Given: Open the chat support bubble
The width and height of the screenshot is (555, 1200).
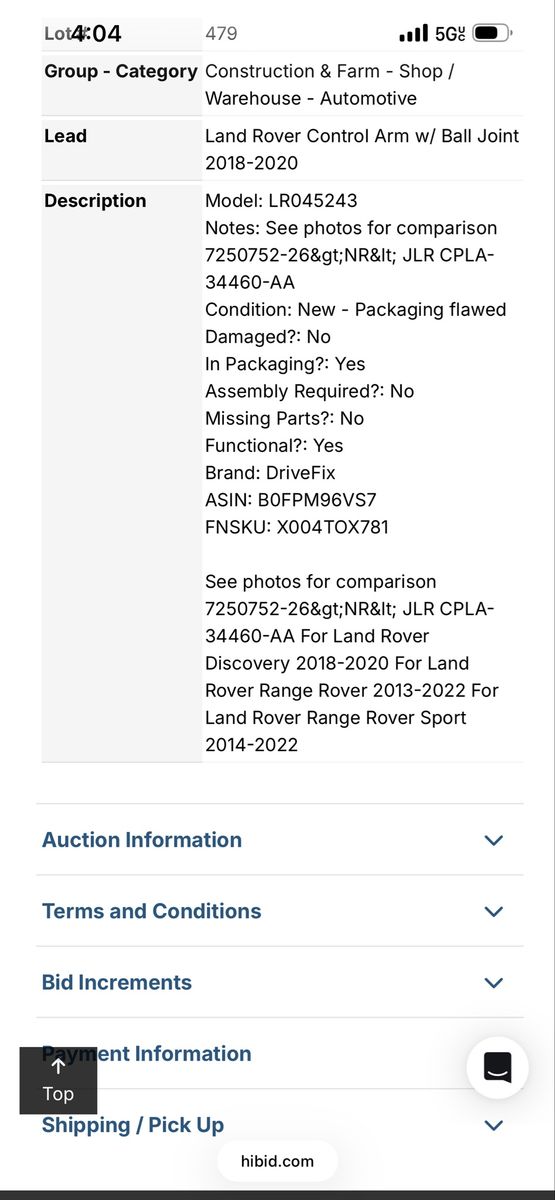Looking at the screenshot, I should (x=497, y=1068).
